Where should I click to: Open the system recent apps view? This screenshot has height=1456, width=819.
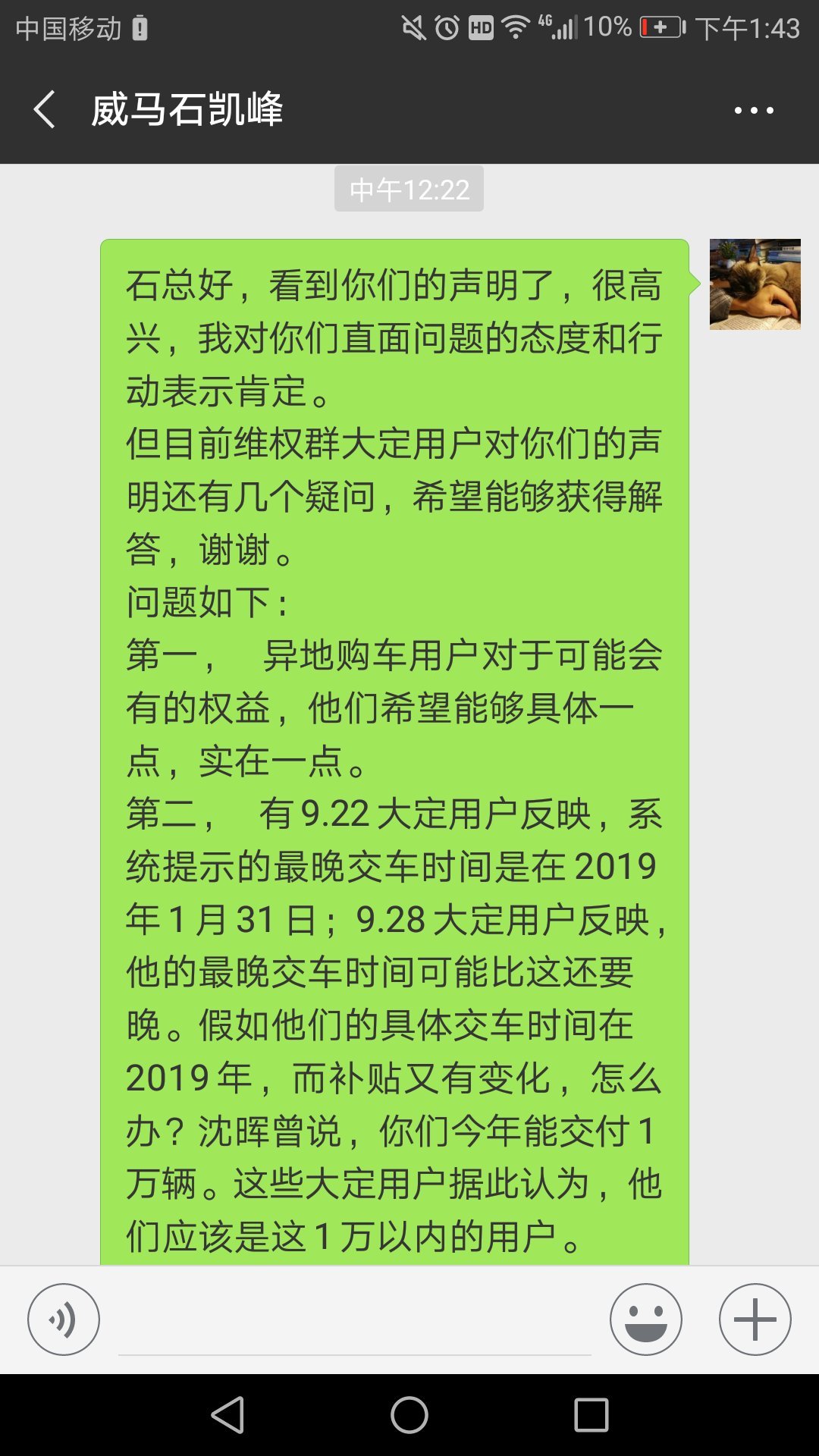591,1415
